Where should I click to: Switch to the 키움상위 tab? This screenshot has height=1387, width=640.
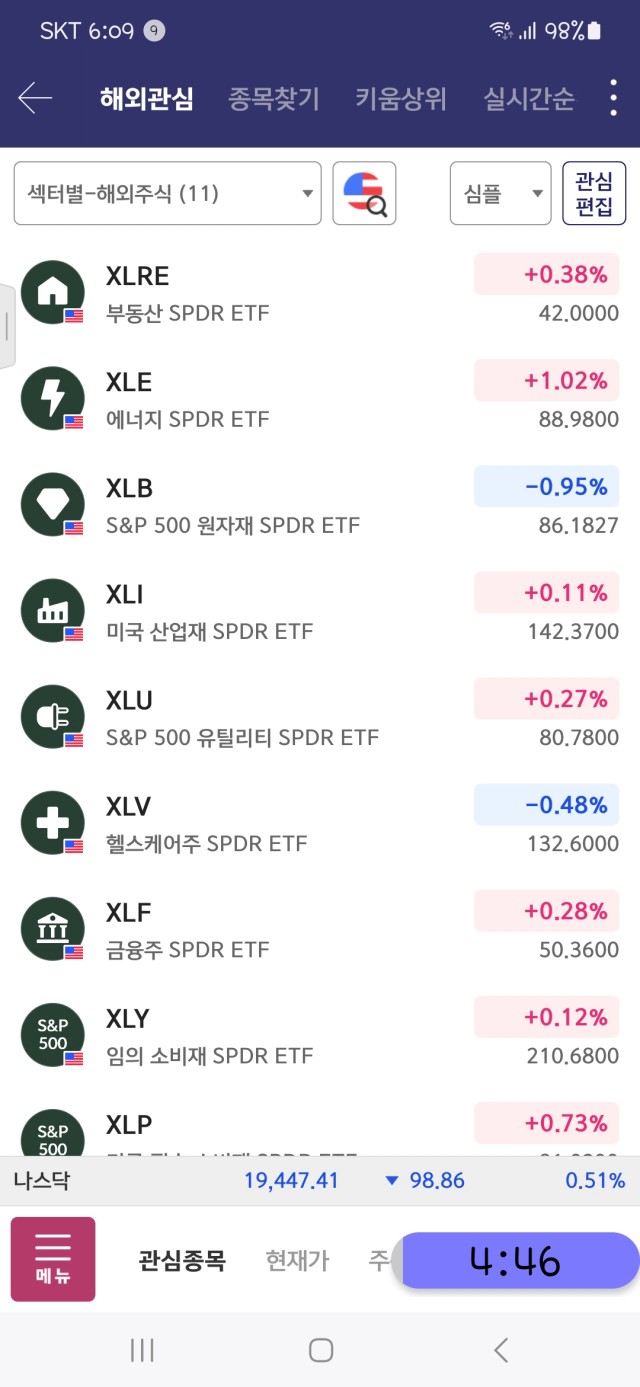click(x=400, y=99)
